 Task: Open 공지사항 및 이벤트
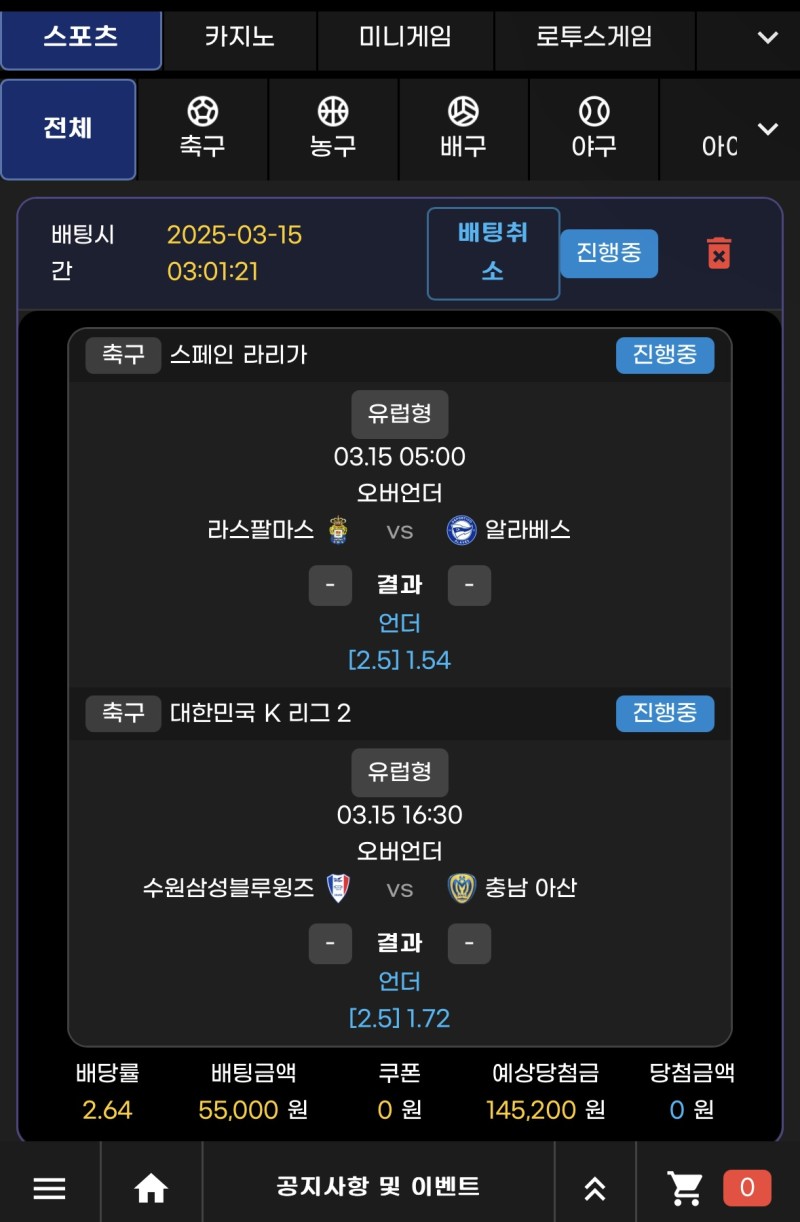tap(378, 1187)
